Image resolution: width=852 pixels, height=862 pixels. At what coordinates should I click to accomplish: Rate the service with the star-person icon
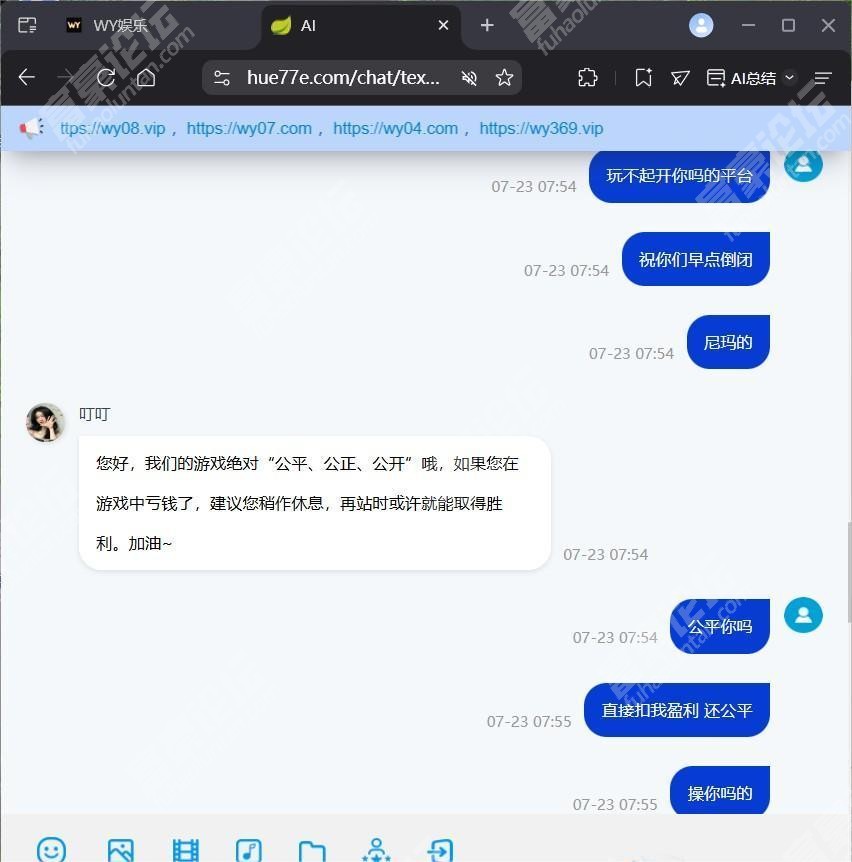pos(376,850)
